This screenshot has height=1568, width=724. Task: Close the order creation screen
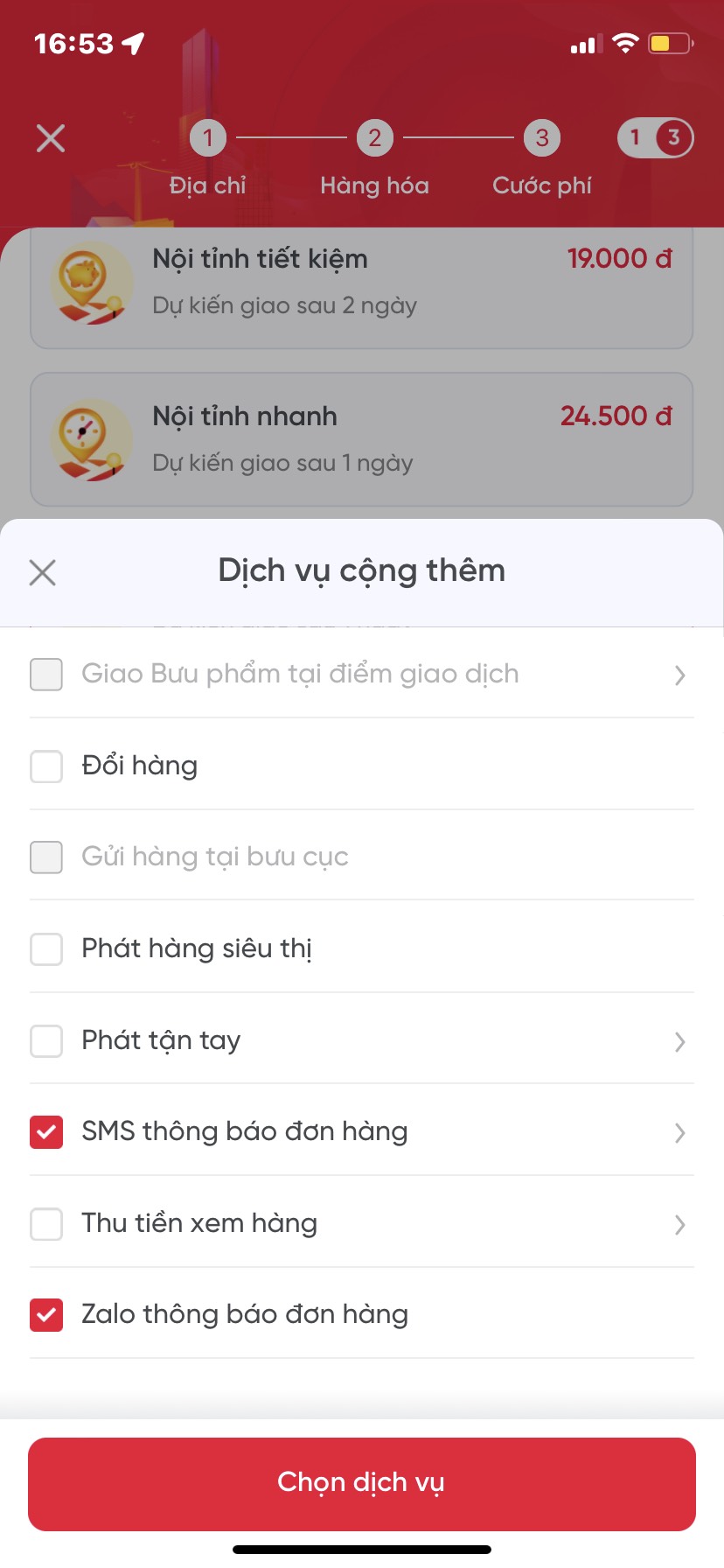coord(51,137)
